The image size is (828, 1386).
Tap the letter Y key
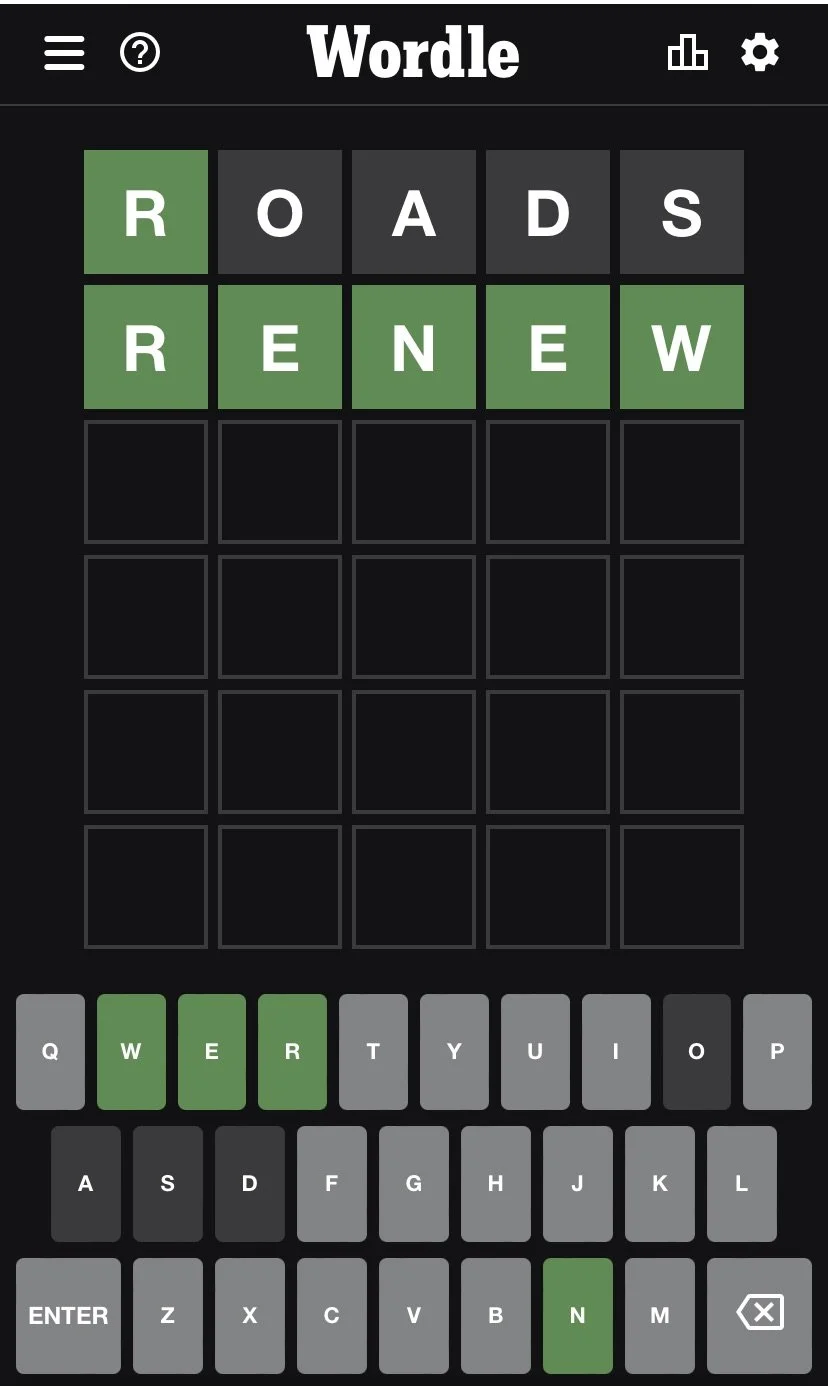[x=454, y=1051]
